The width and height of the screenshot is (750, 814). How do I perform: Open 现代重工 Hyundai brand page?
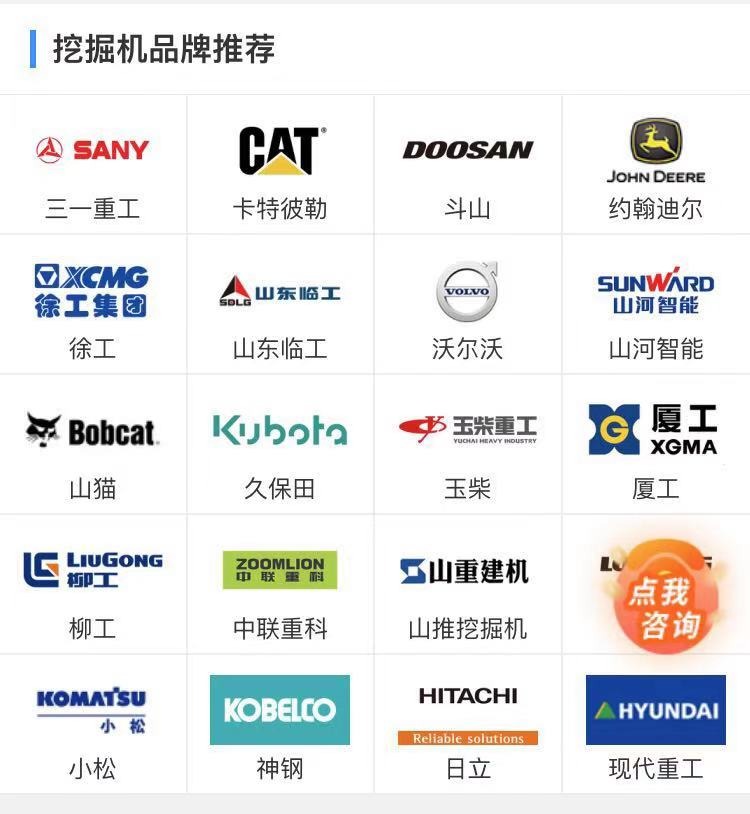[655, 726]
